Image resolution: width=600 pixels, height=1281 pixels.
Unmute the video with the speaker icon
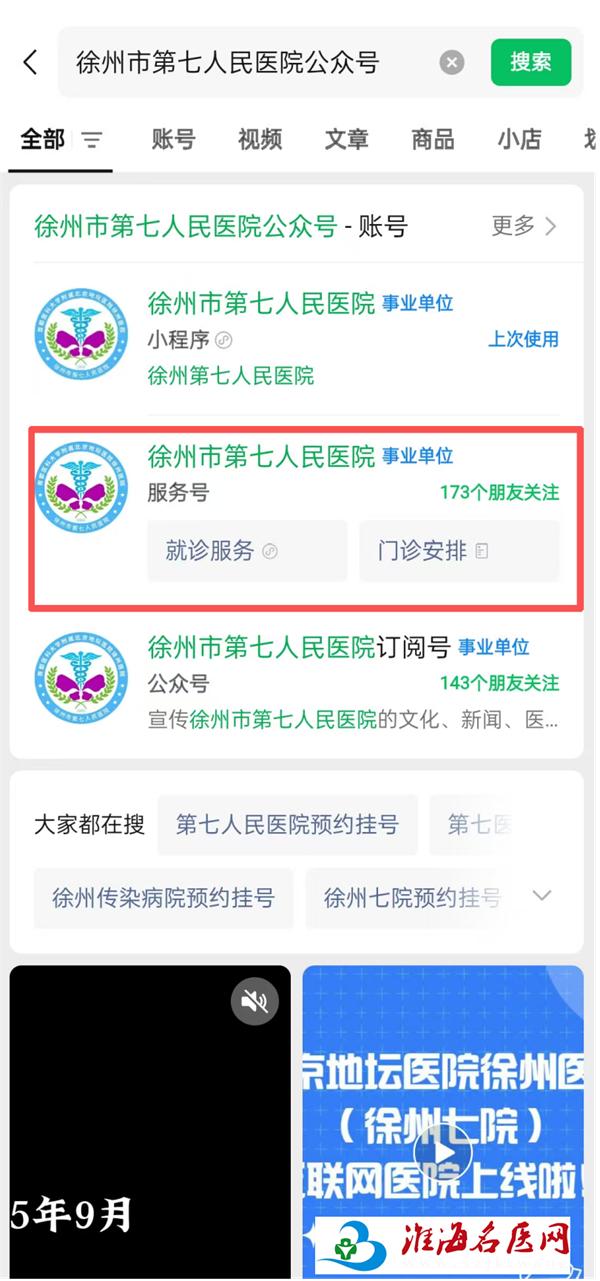pos(254,1002)
